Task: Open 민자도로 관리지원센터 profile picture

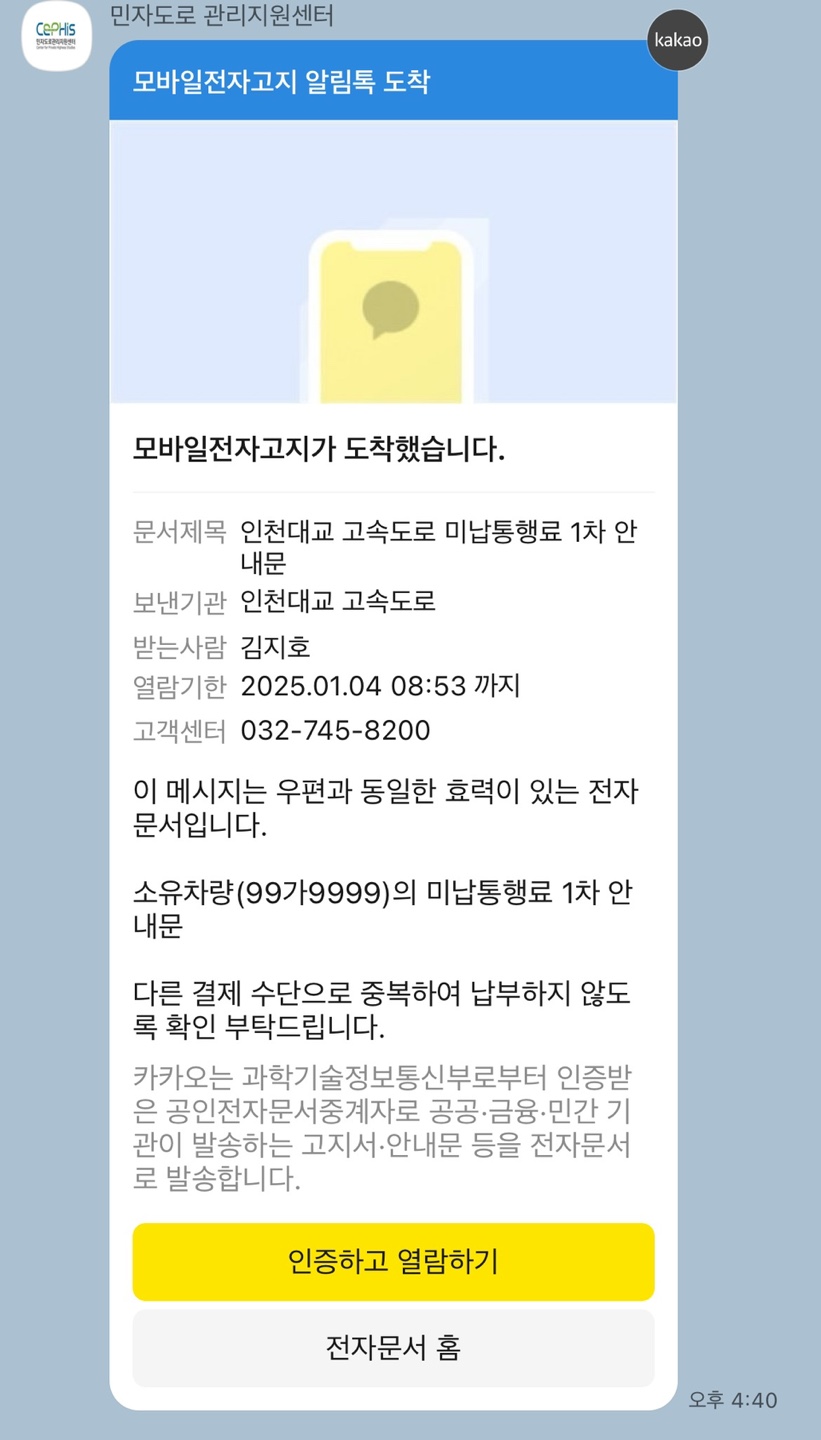Action: [x=57, y=37]
